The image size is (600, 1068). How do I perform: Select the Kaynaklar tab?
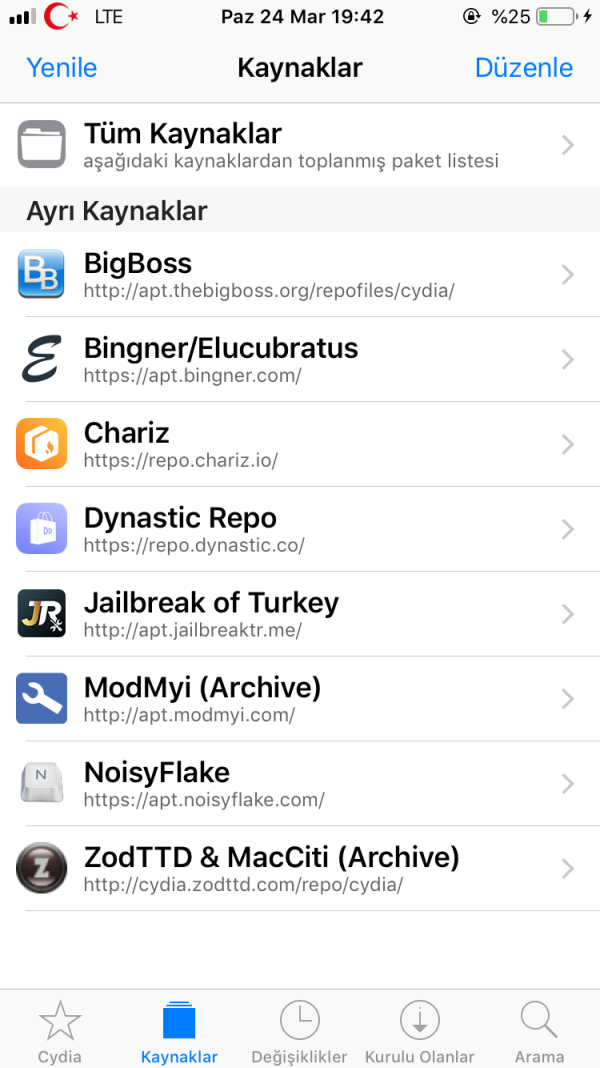179,1030
